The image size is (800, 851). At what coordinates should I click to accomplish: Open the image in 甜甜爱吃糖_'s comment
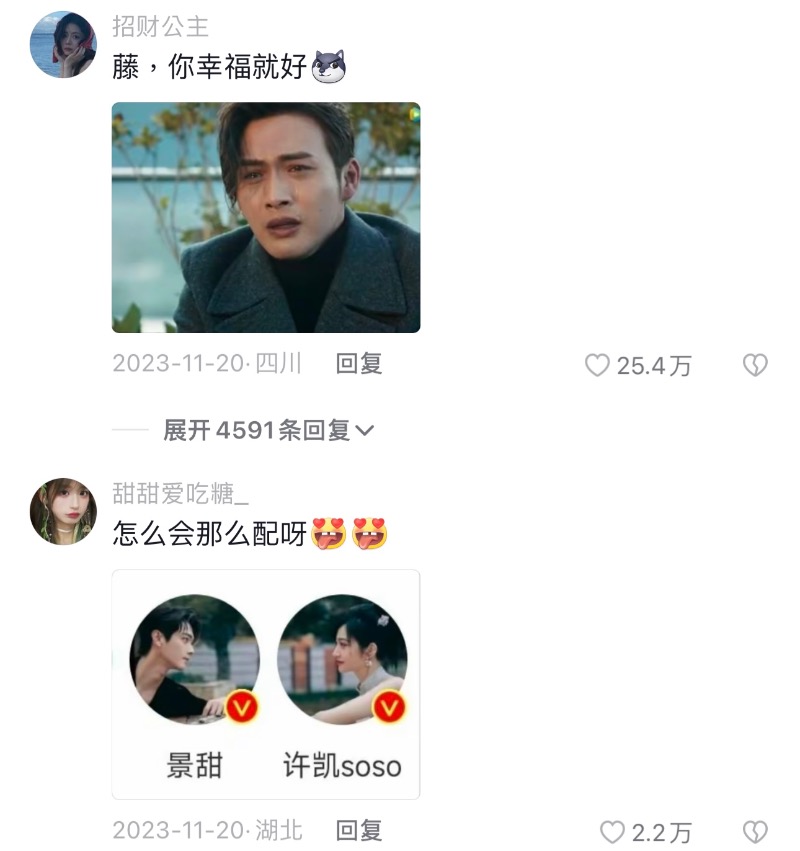[265, 684]
